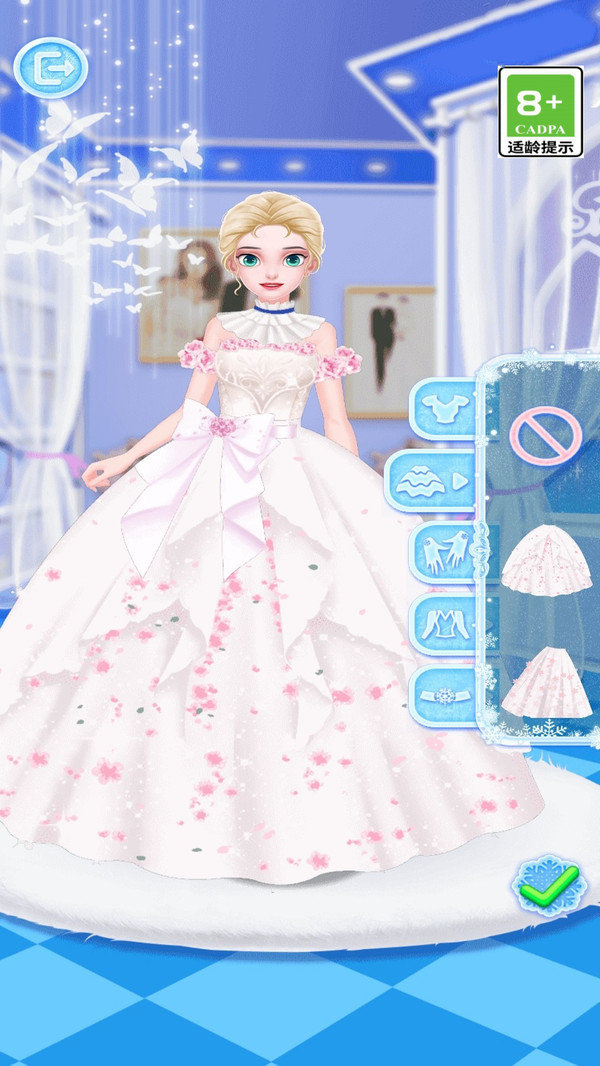The image size is (600, 1066).
Task: Confirm the outfit with the green checkmark
Action: [x=548, y=882]
